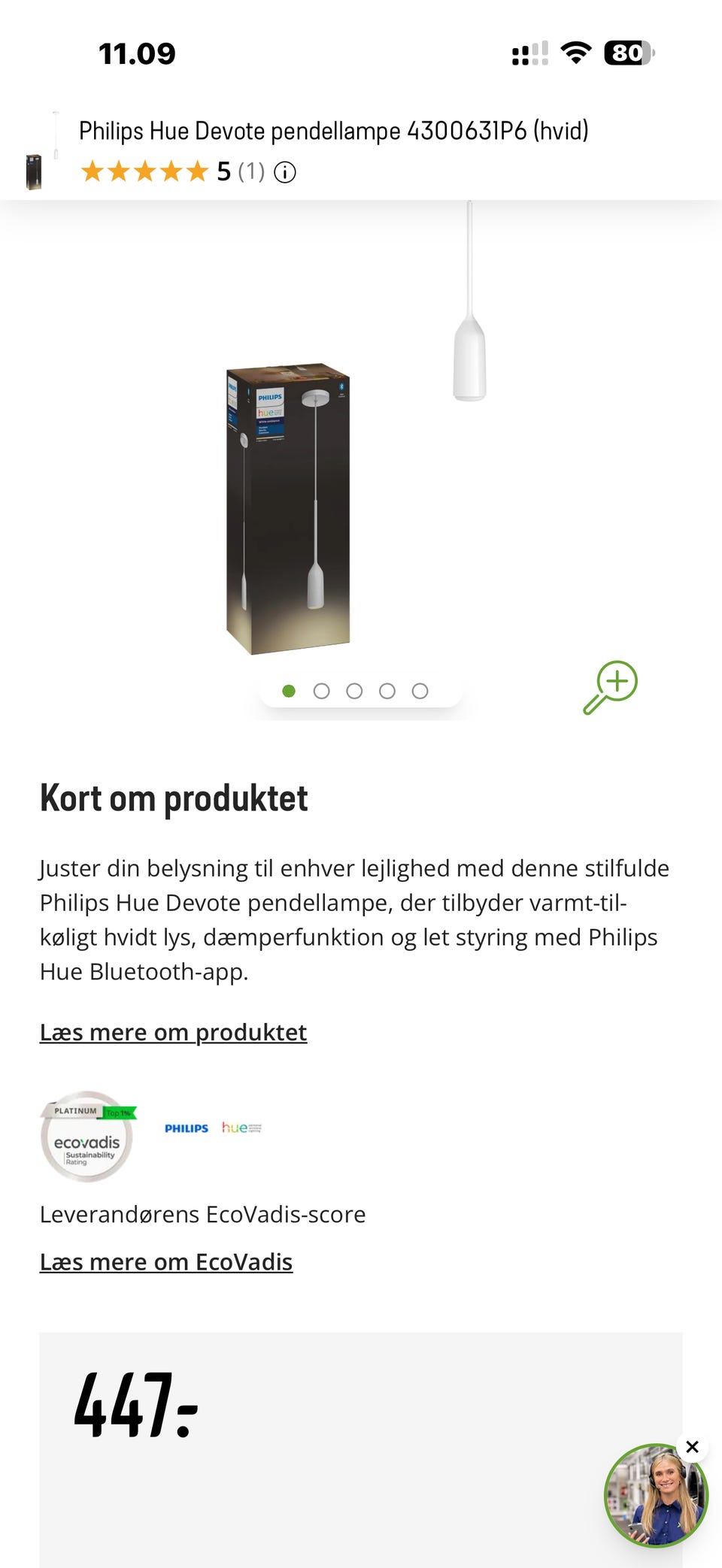Image resolution: width=722 pixels, height=1568 pixels.
Task: Dismiss the chat popup with the X
Action: tap(693, 1447)
